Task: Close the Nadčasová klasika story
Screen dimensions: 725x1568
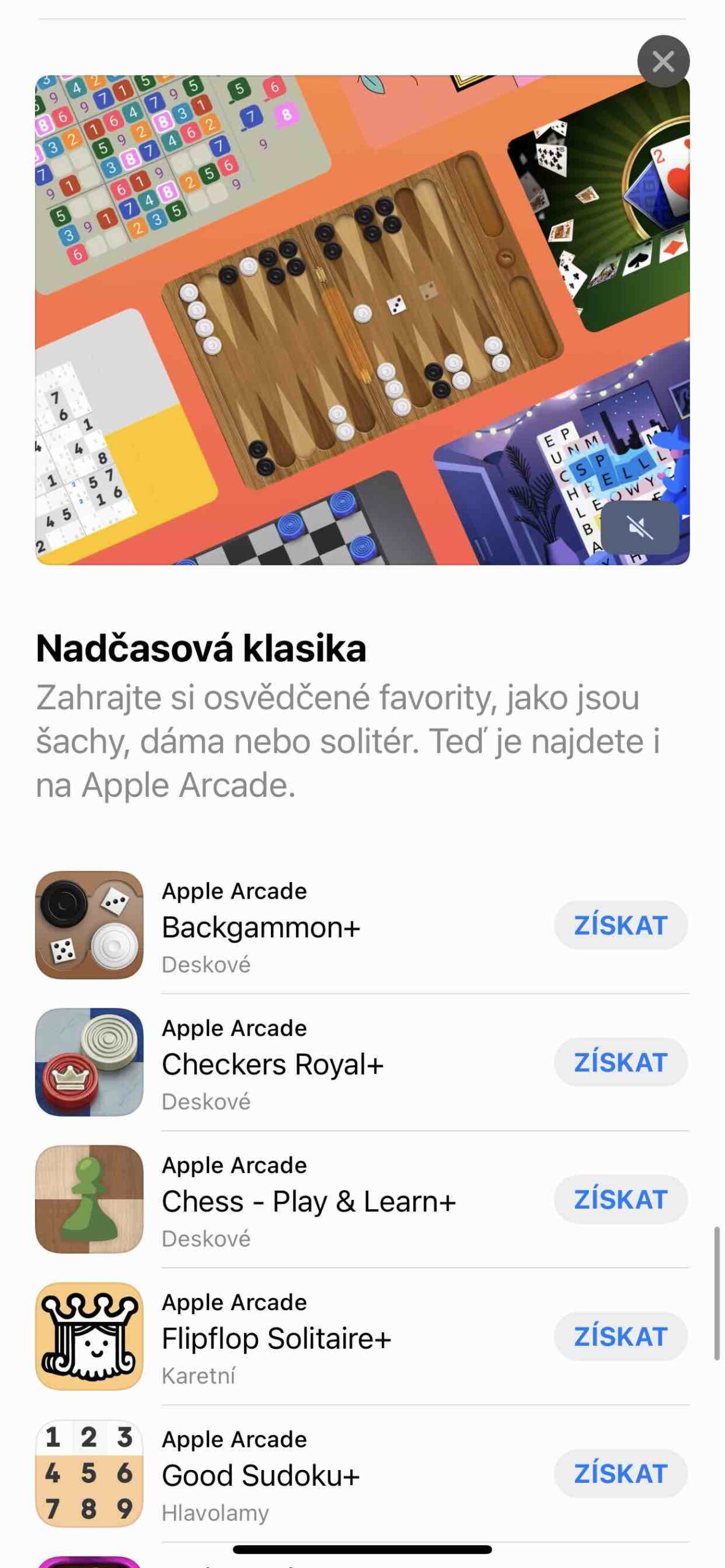Action: pos(663,61)
